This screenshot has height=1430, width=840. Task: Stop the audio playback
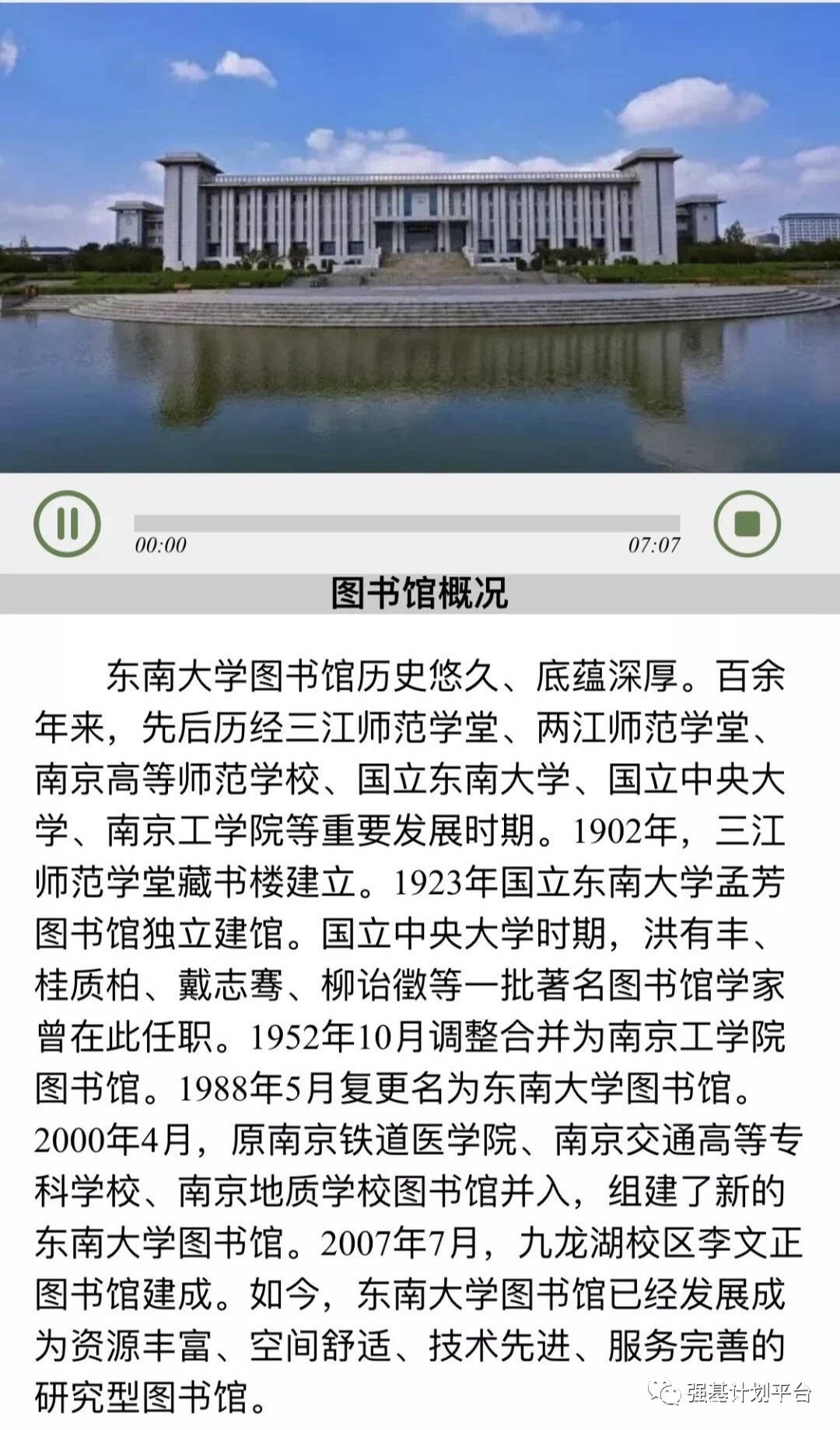click(x=747, y=524)
